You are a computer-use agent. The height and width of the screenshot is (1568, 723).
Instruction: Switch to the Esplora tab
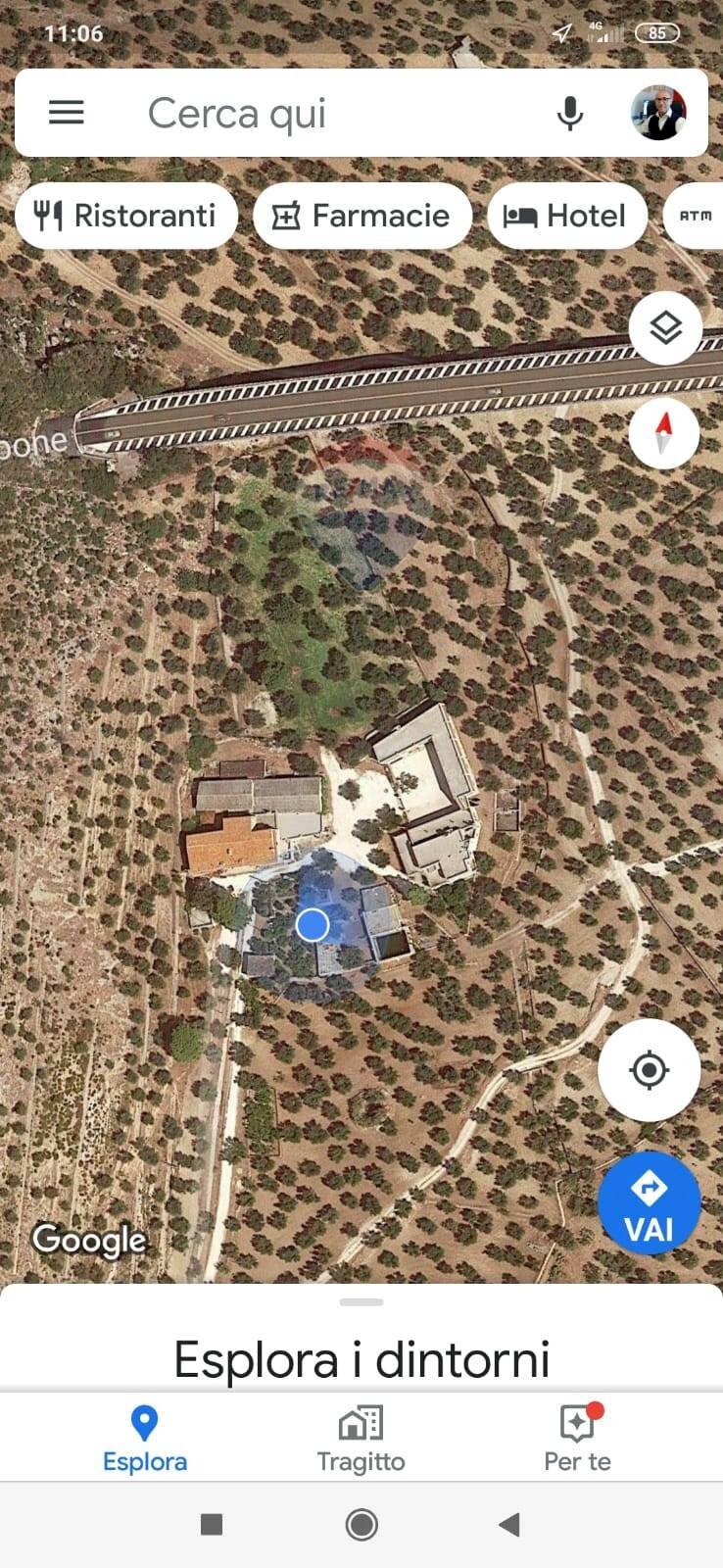[145, 1438]
